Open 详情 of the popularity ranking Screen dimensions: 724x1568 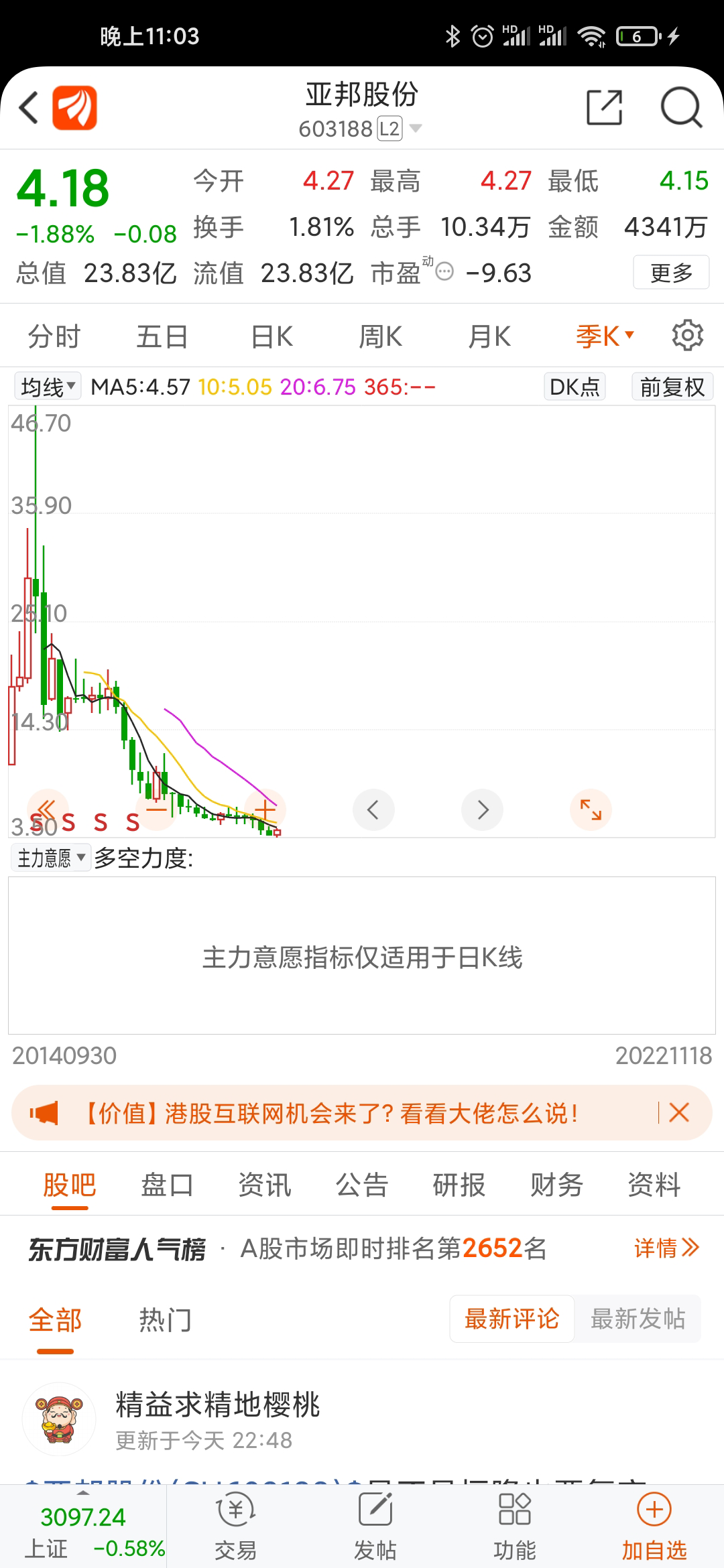[x=666, y=1248]
